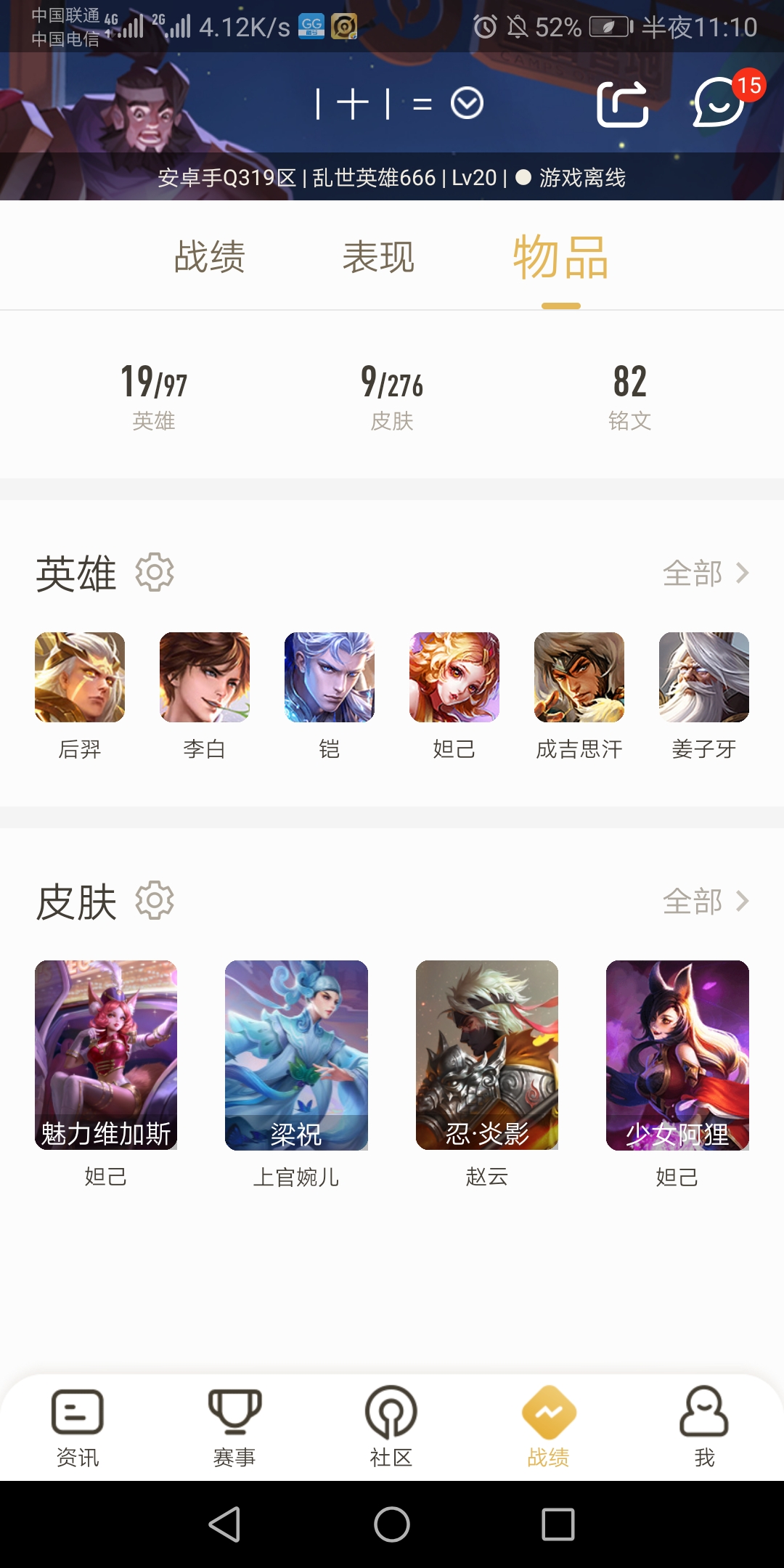Open hero 成吉思汗
The image size is (784, 1568).
point(579,677)
